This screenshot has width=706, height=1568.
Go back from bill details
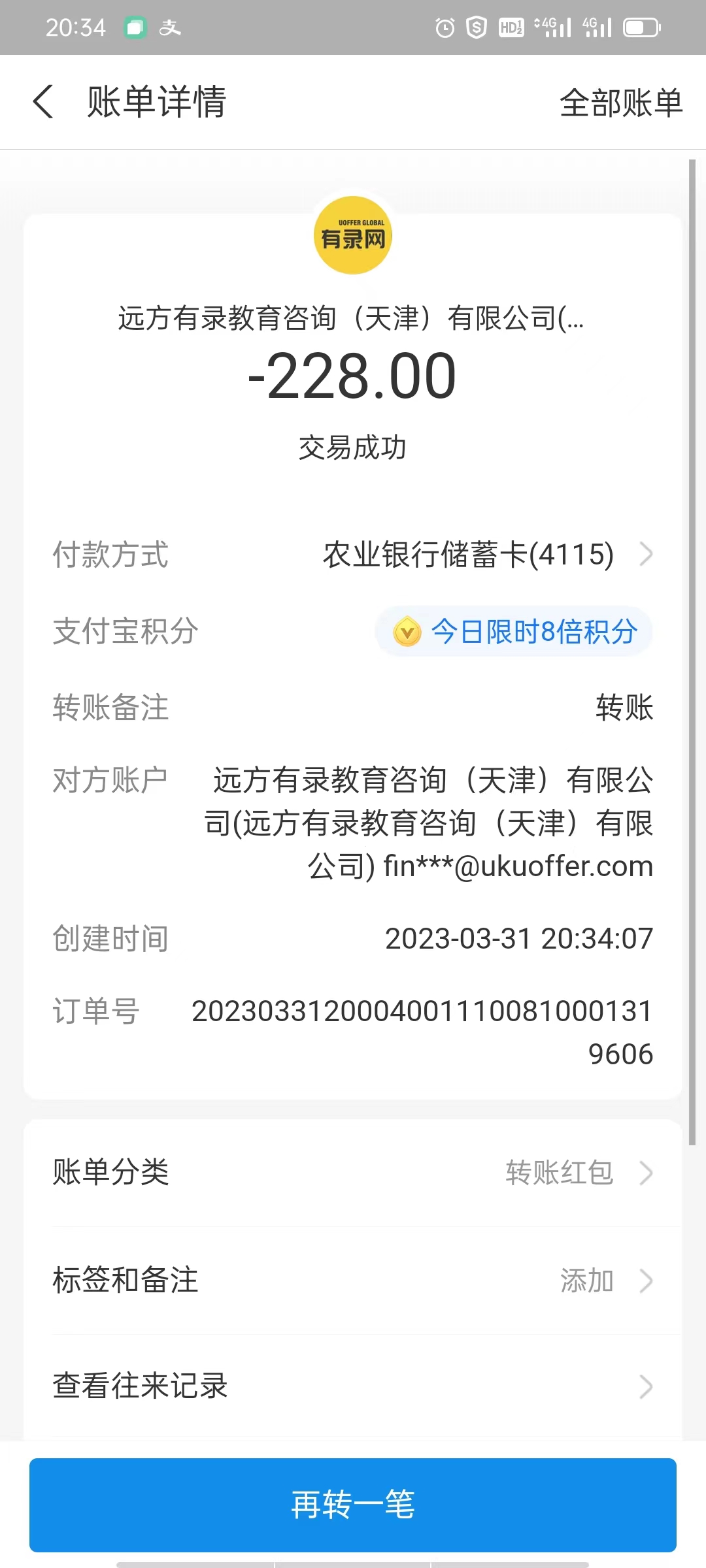(43, 102)
